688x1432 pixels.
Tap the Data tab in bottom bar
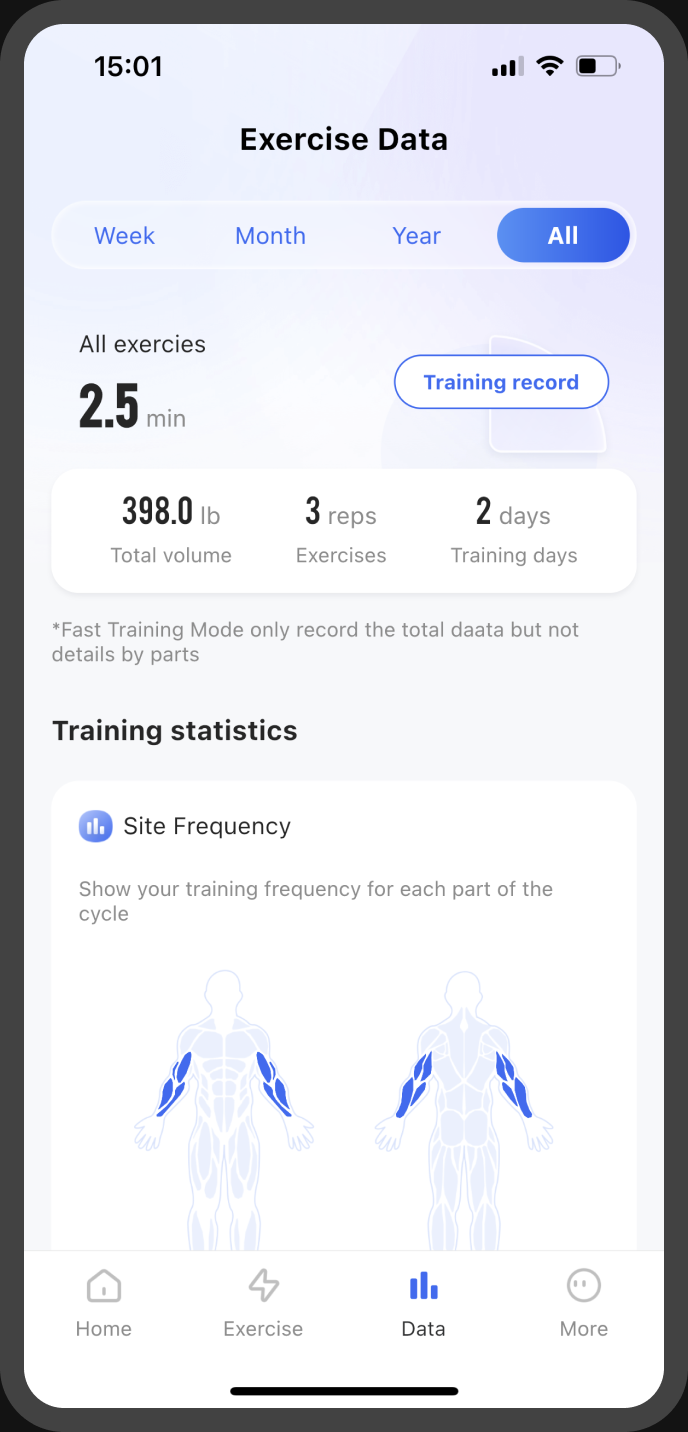coord(423,1303)
